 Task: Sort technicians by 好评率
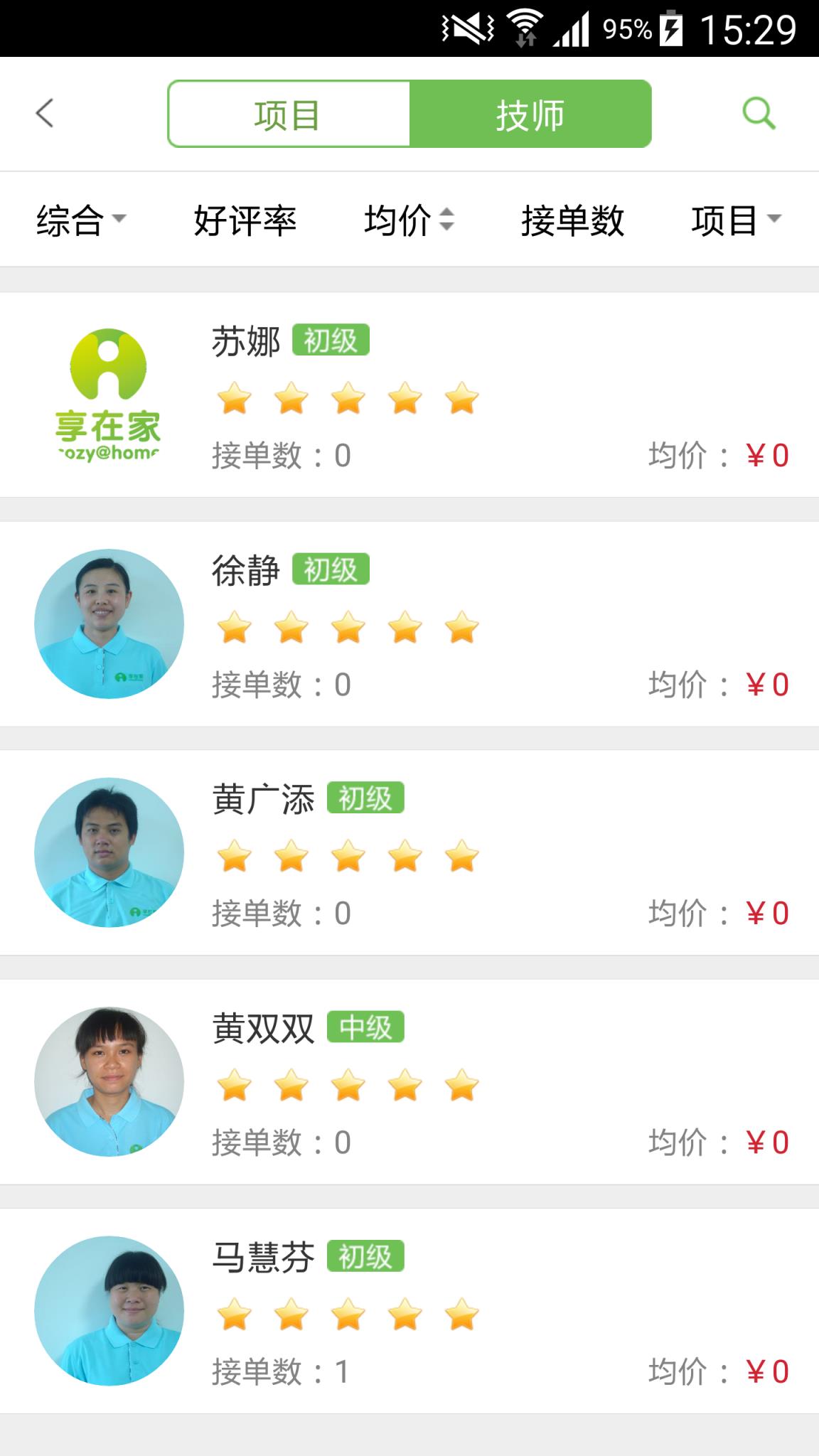coord(245,220)
